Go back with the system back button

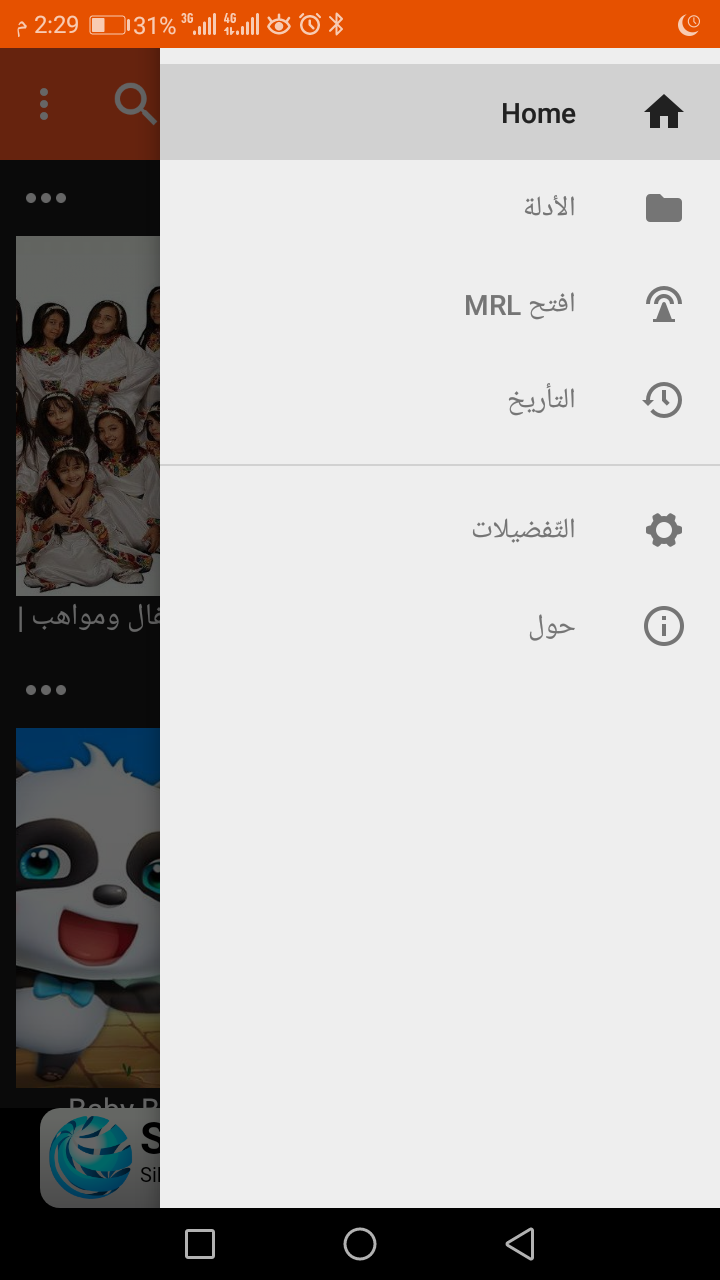520,1244
